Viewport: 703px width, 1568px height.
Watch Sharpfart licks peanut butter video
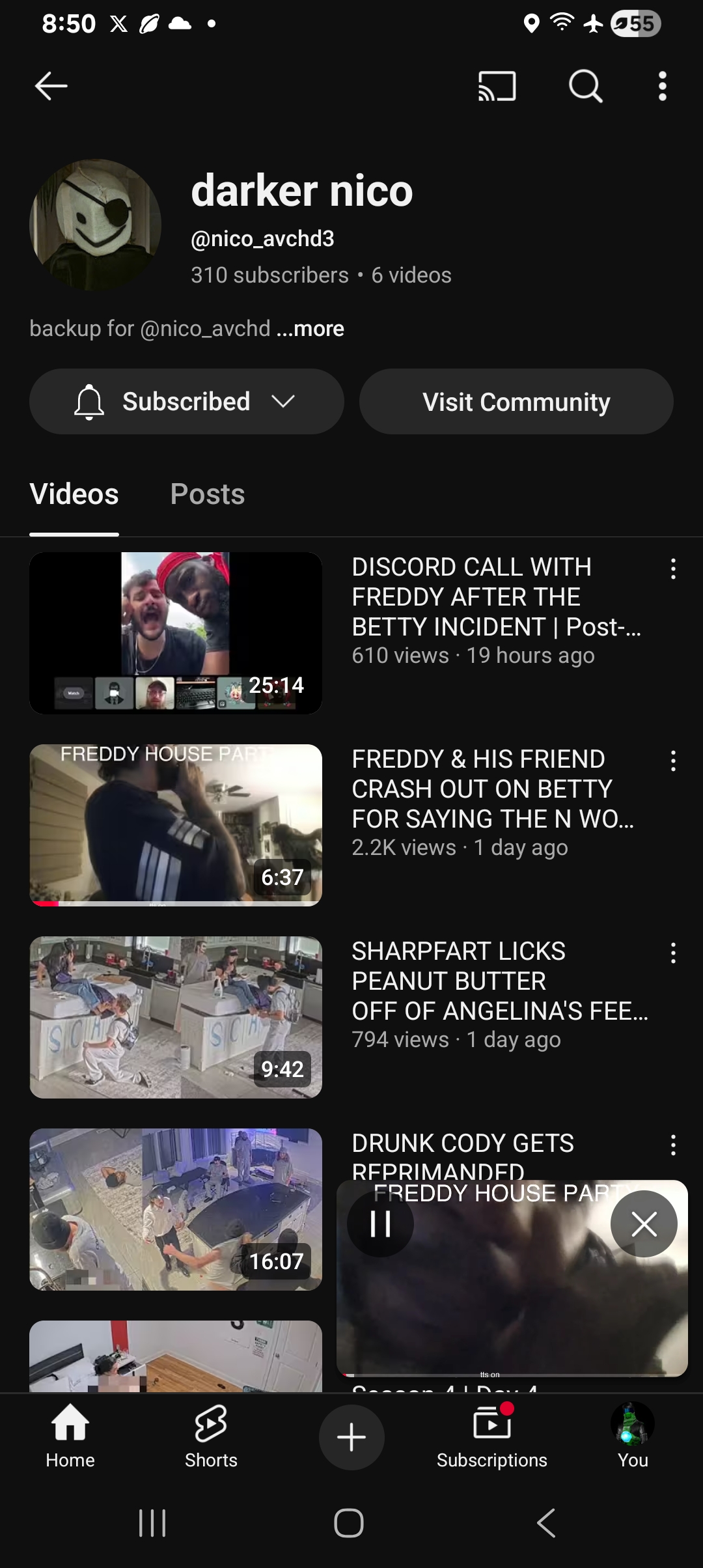[176, 1017]
